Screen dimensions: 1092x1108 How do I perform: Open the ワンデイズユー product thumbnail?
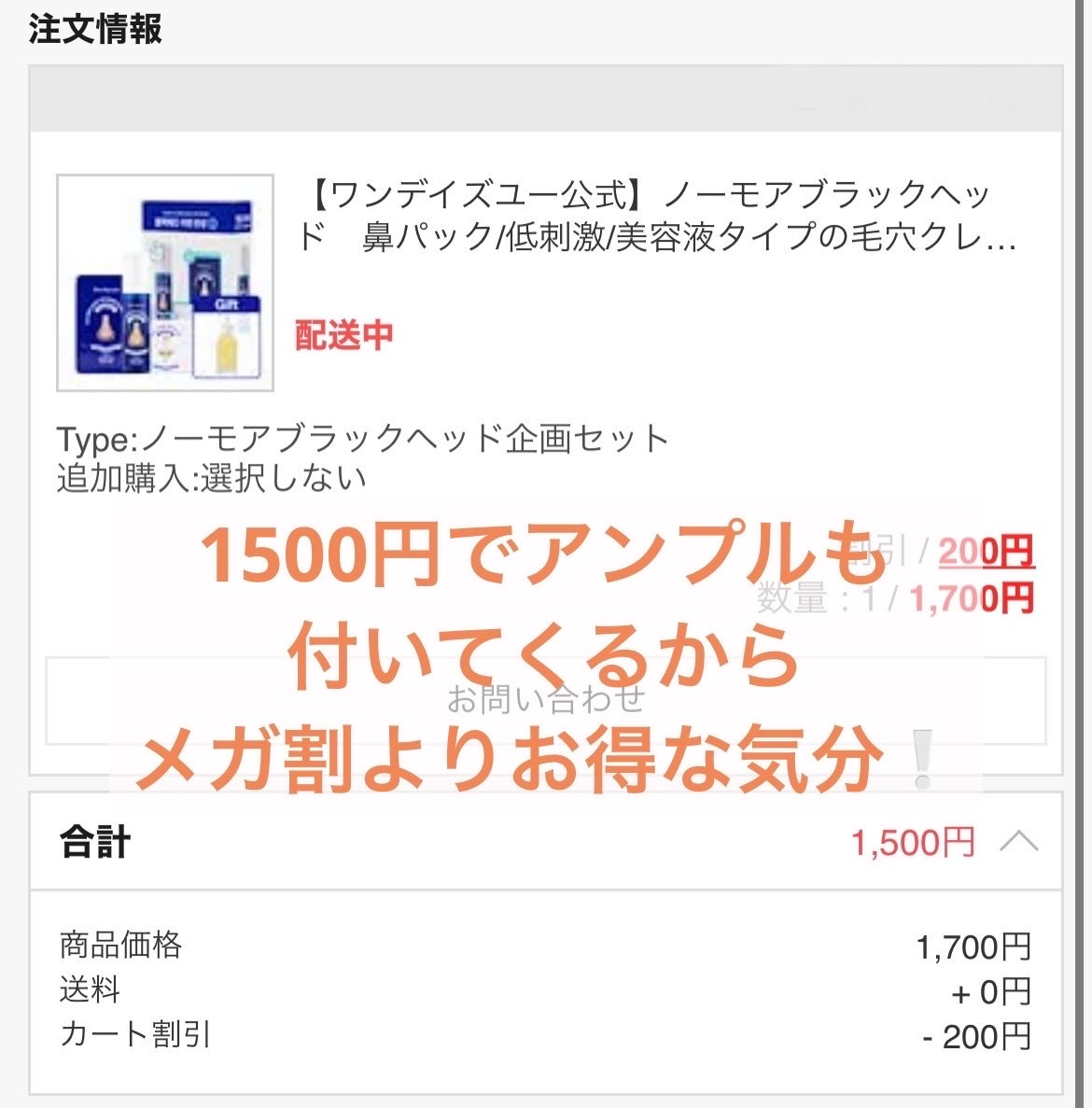coord(165,282)
